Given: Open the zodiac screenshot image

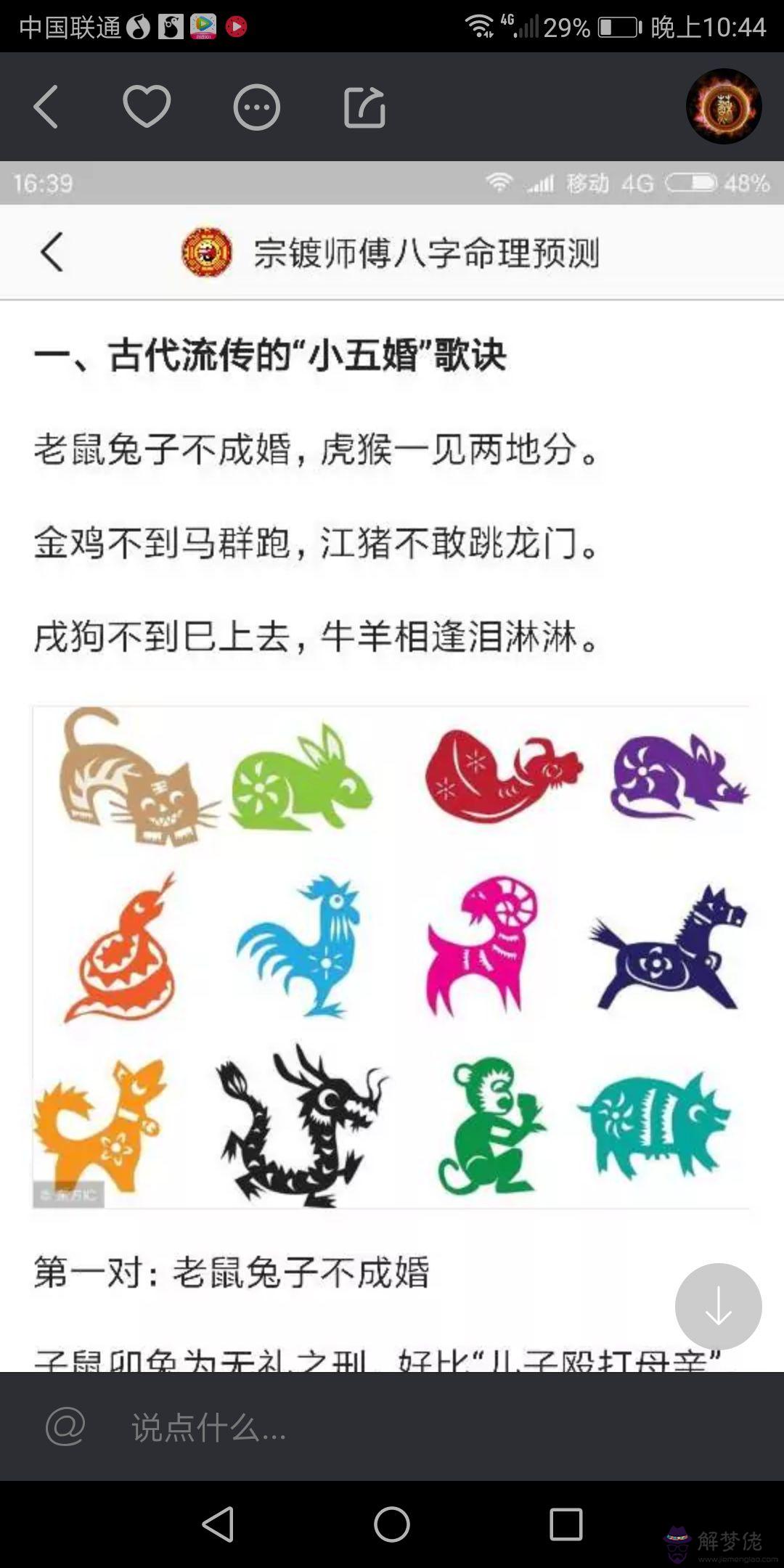Looking at the screenshot, I should (x=391, y=955).
